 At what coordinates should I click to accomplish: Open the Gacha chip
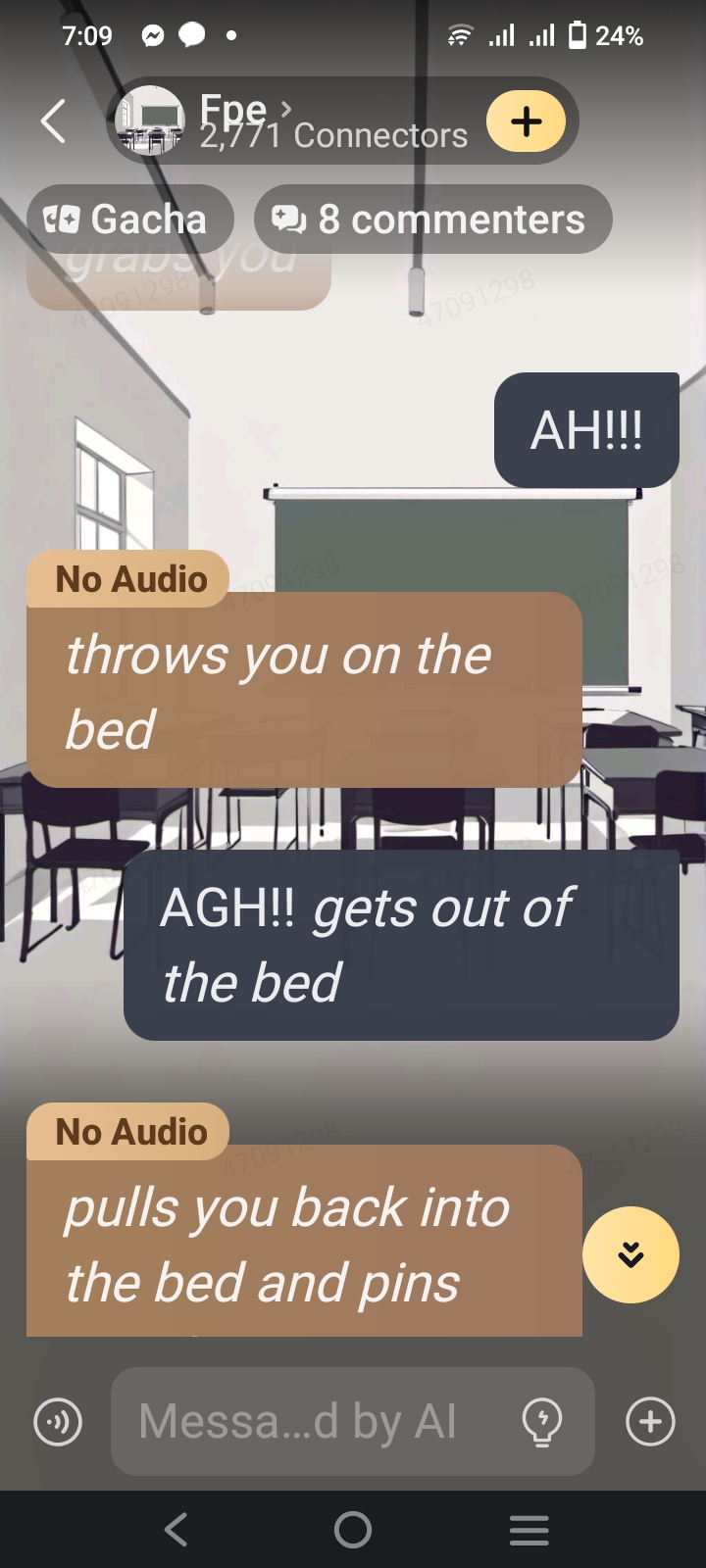129,220
